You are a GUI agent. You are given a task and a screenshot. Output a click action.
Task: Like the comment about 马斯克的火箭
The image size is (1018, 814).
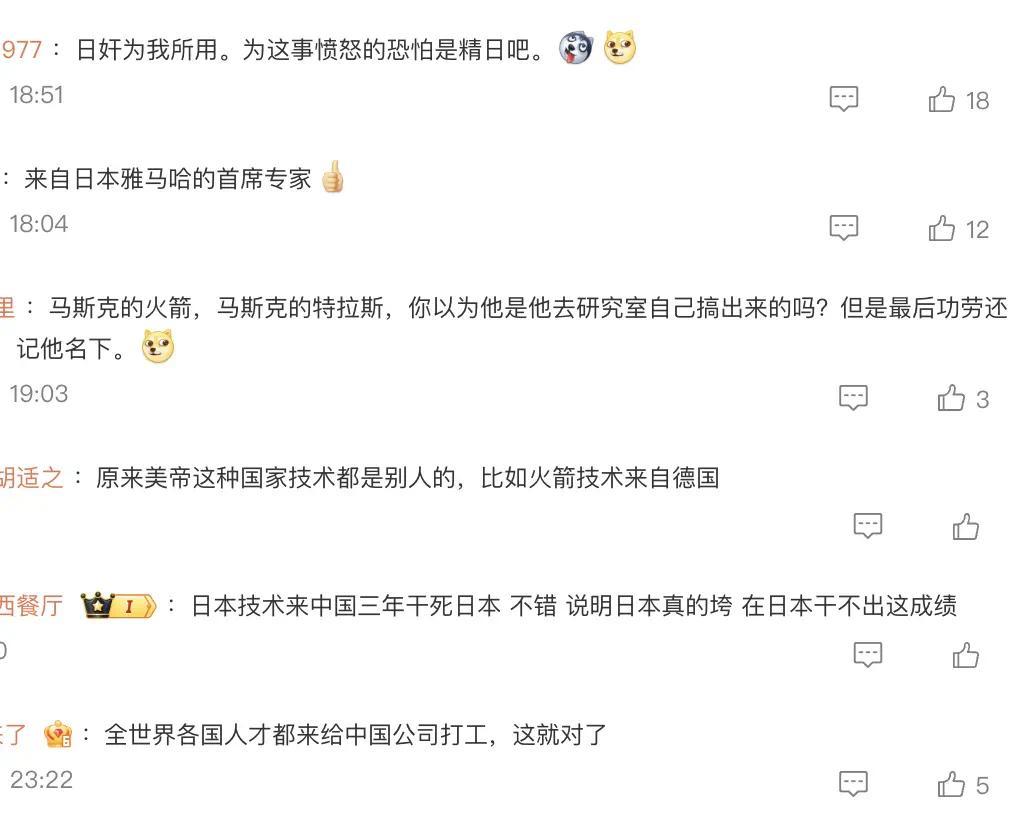963,398
